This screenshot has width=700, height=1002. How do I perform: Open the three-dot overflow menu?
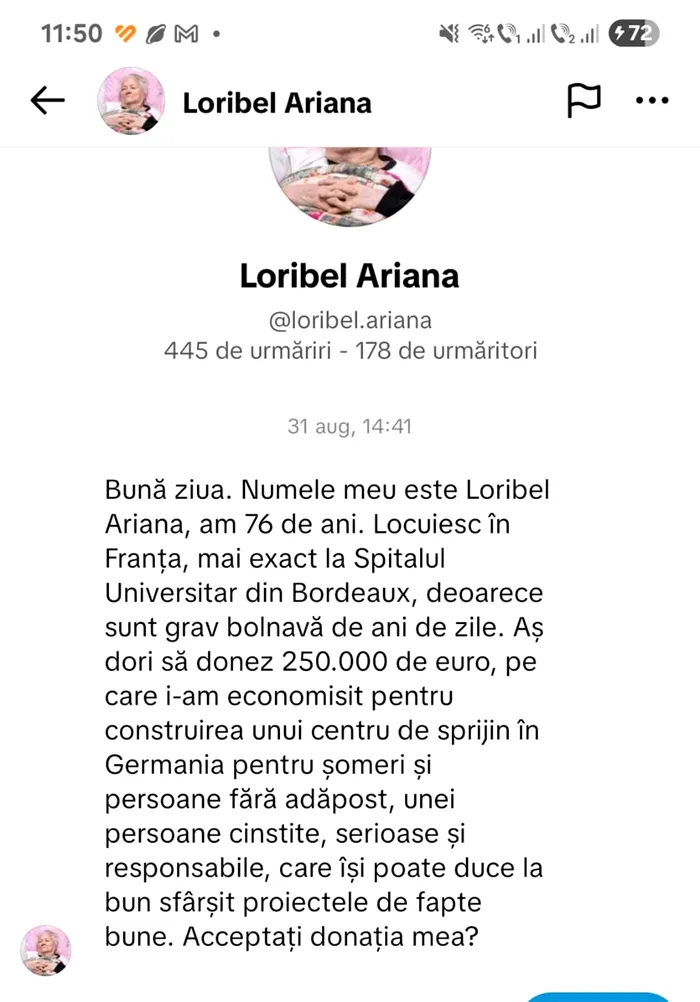tap(652, 101)
